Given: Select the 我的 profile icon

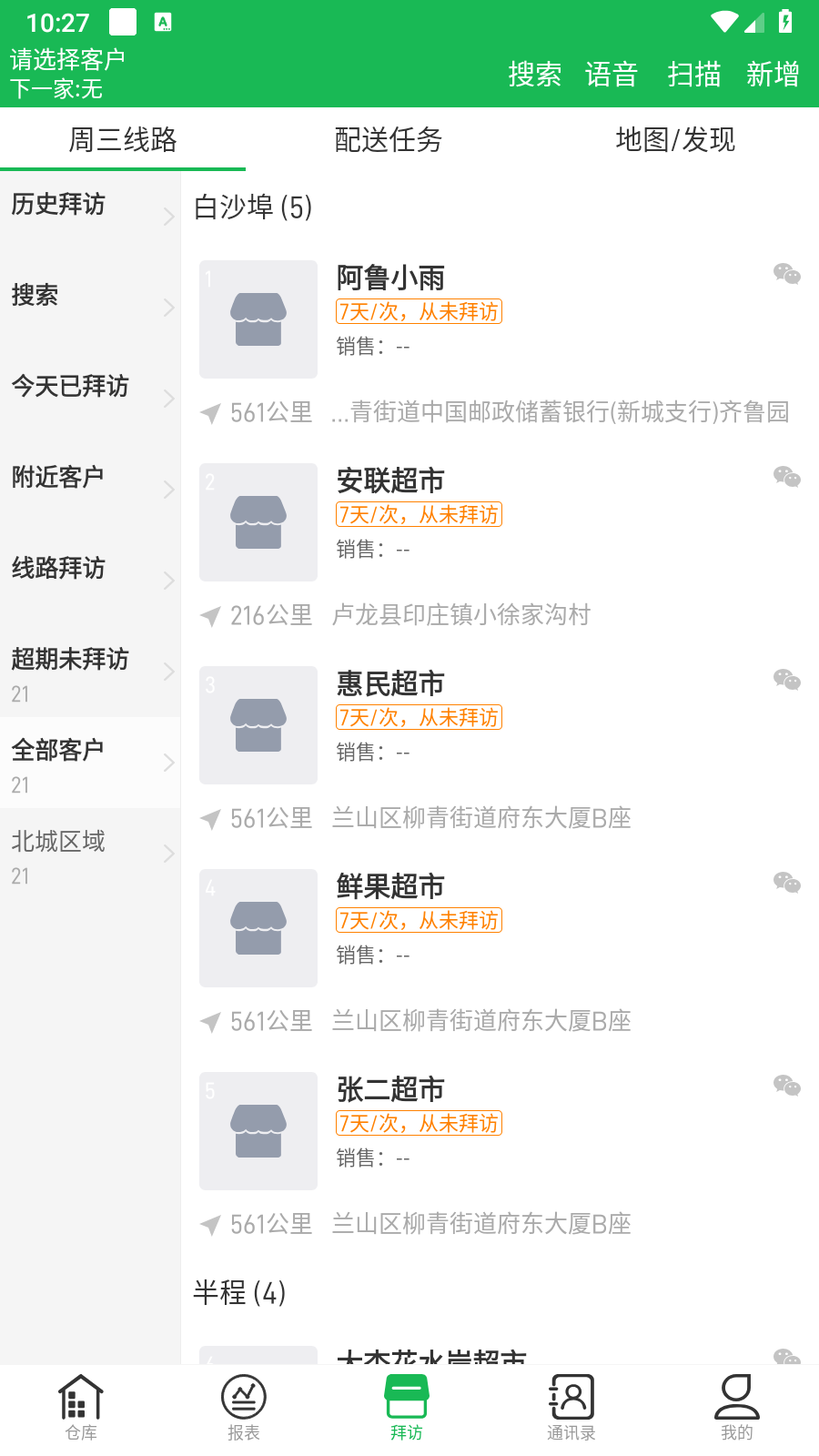Looking at the screenshot, I should coord(735,1404).
